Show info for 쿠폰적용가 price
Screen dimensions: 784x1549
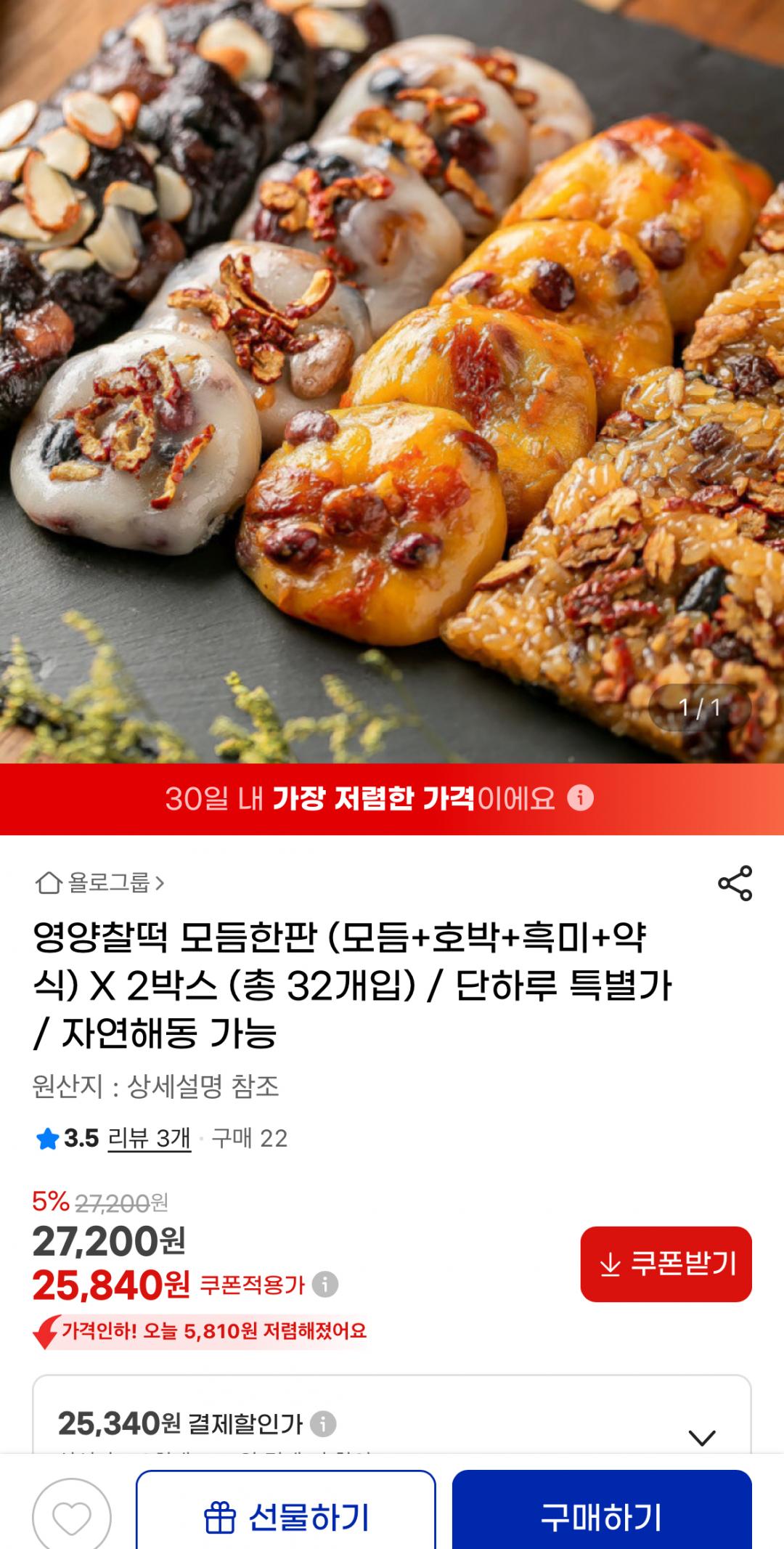324,1285
